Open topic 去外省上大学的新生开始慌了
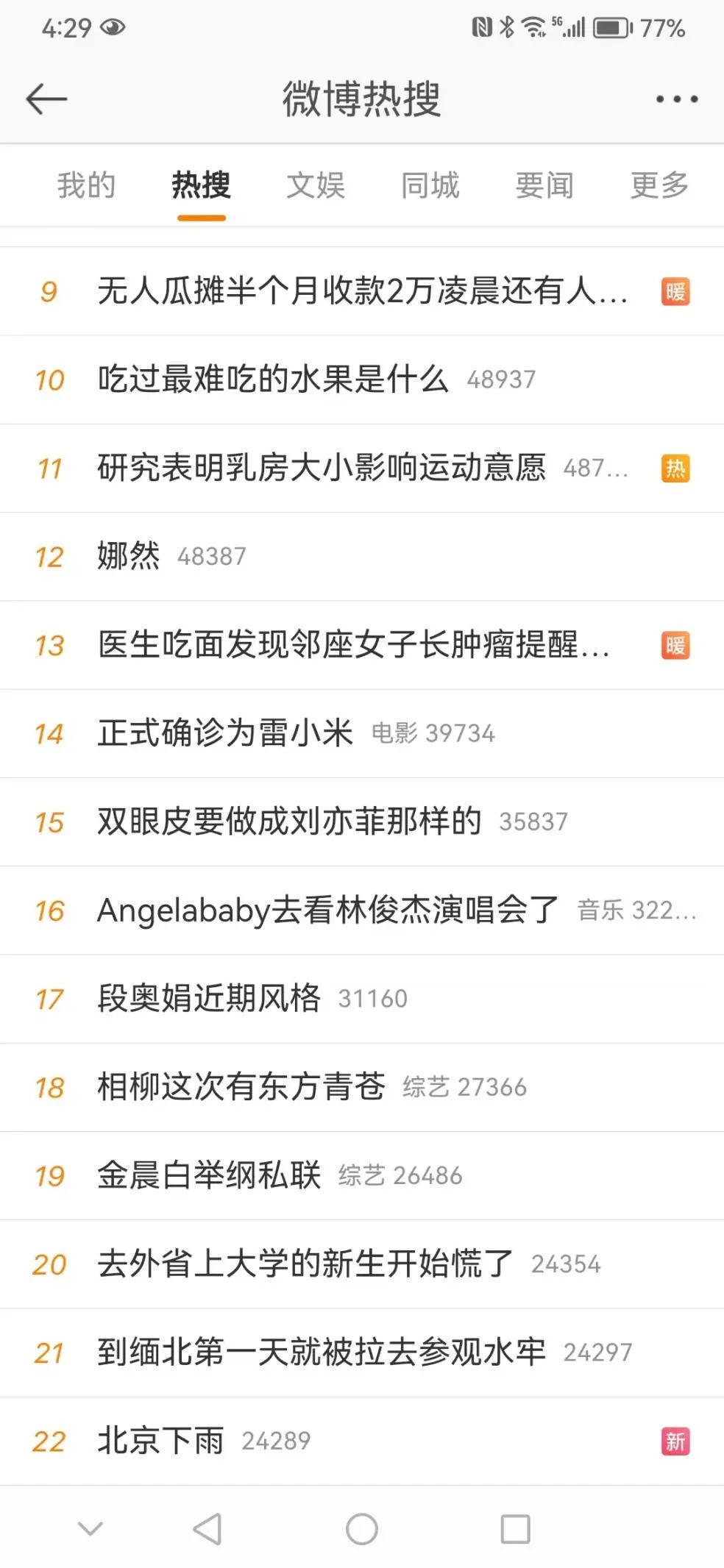The height and width of the screenshot is (1568, 724). tap(305, 1264)
